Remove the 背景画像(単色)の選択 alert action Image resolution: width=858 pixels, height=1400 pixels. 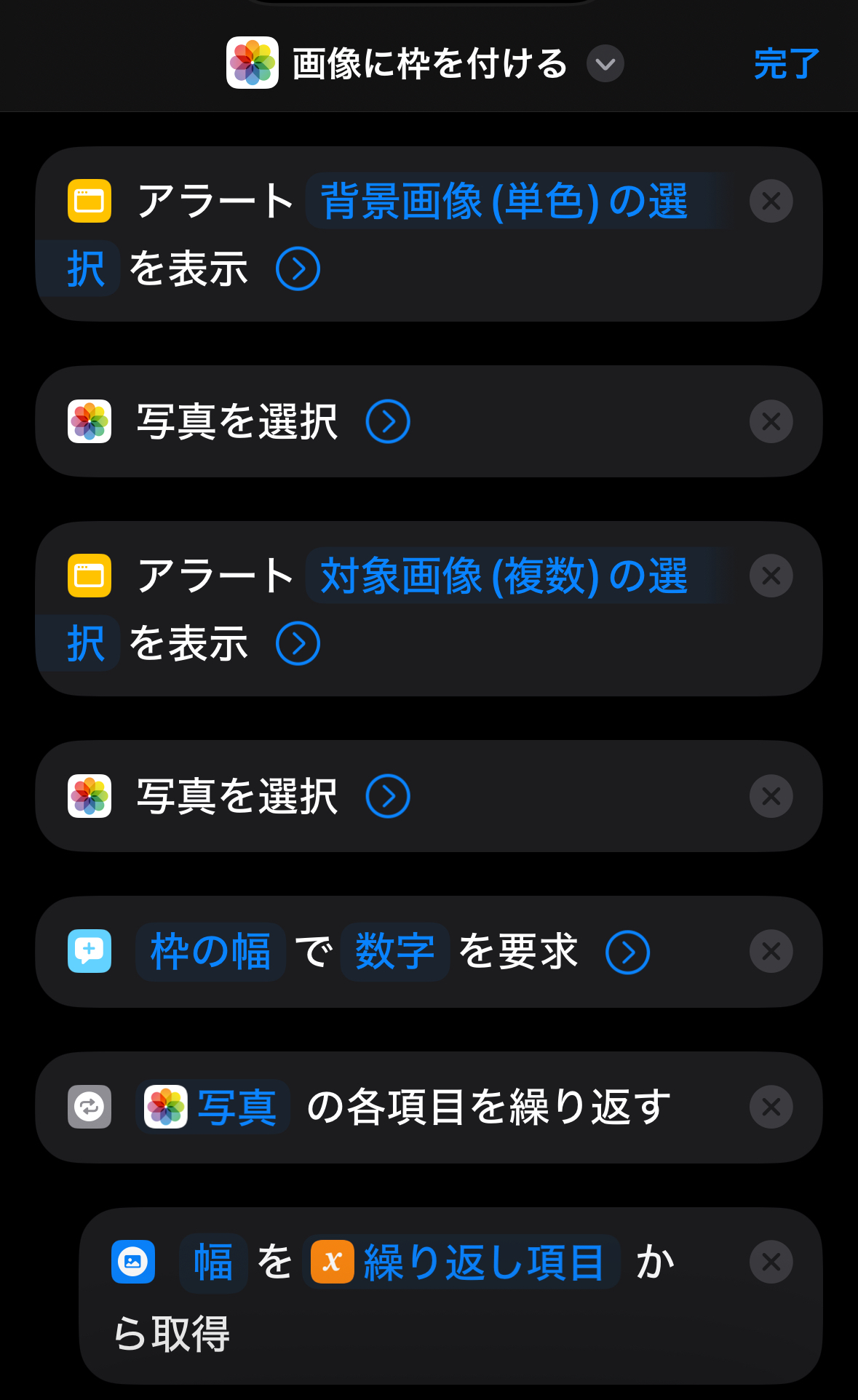coord(771,201)
